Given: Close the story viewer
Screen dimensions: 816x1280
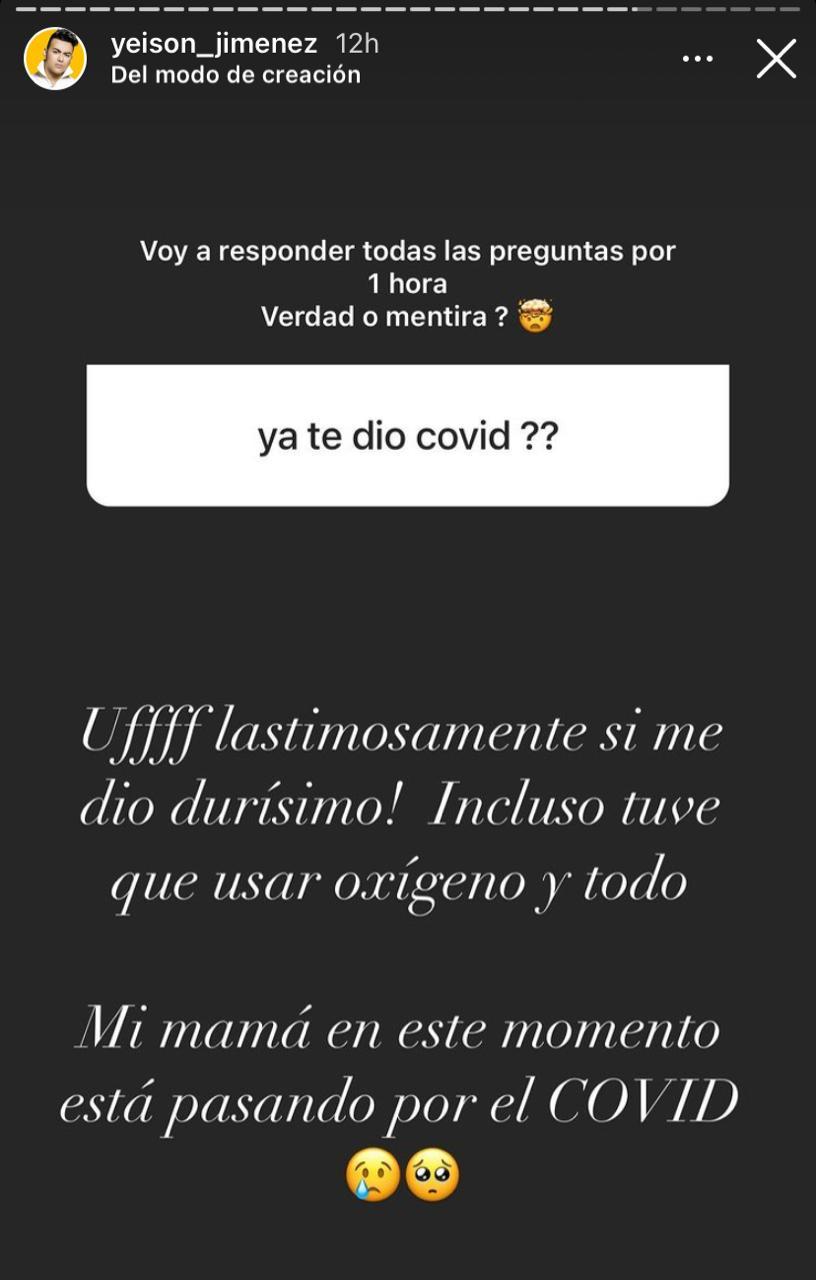Looking at the screenshot, I should 776,59.
